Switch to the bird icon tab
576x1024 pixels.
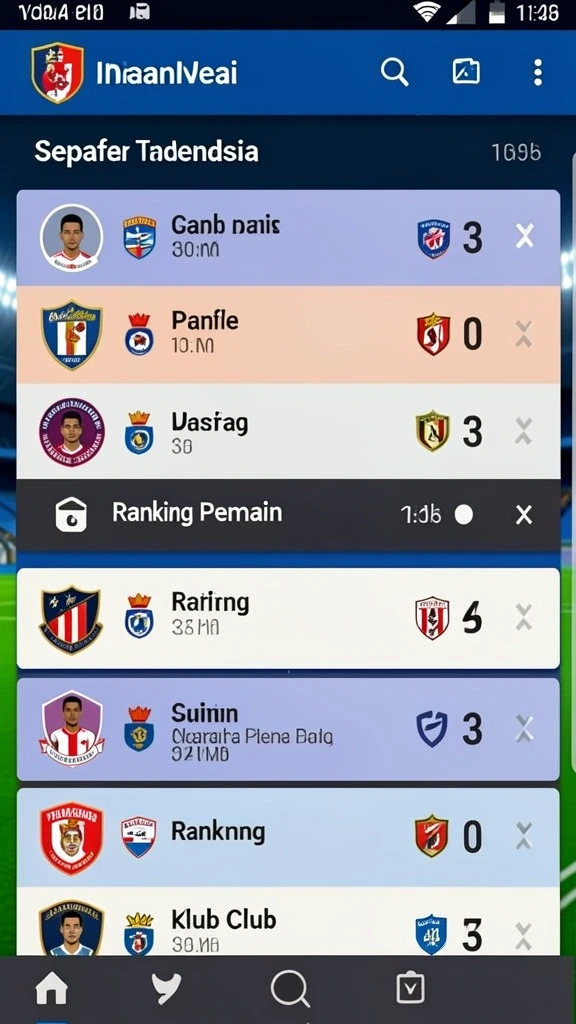point(167,989)
